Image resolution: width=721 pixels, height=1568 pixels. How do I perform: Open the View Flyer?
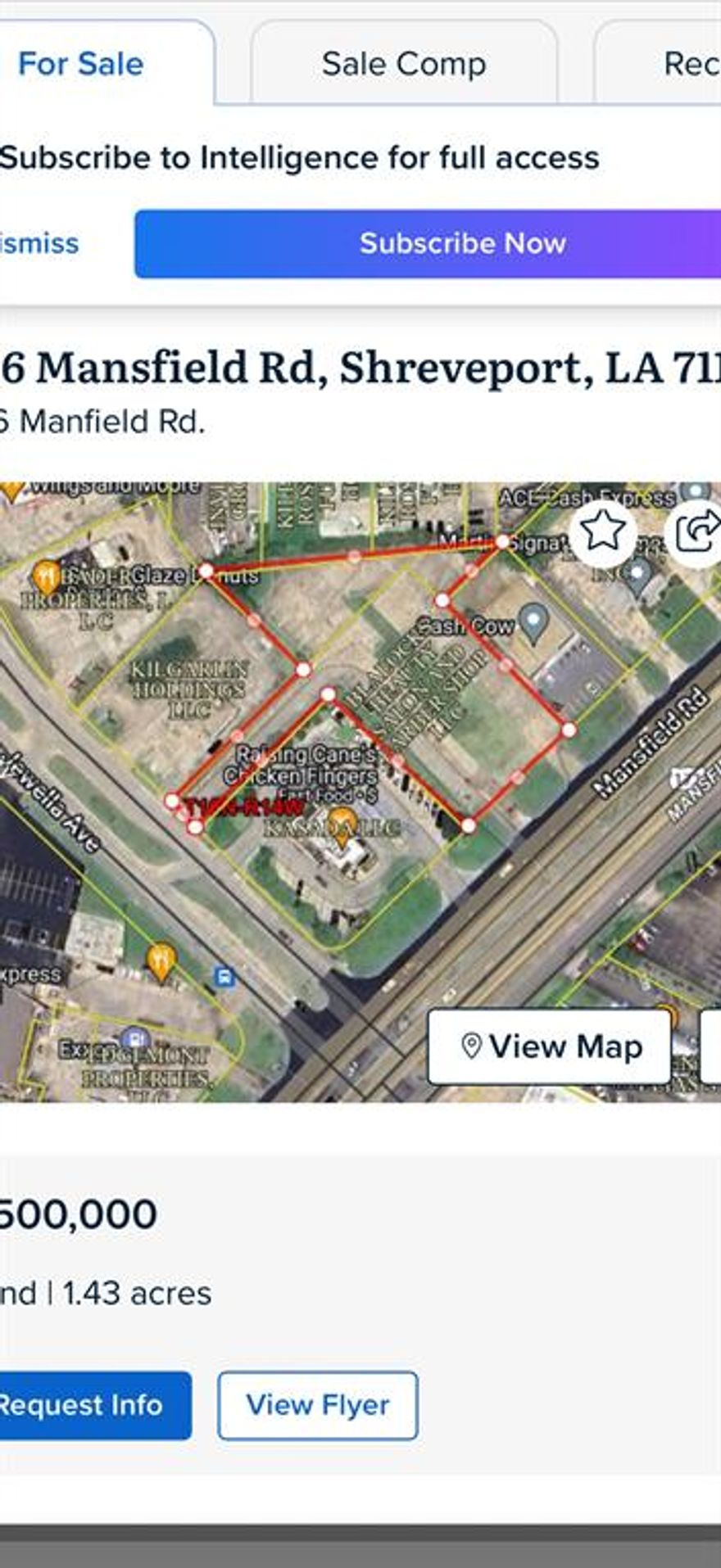pos(317,1405)
